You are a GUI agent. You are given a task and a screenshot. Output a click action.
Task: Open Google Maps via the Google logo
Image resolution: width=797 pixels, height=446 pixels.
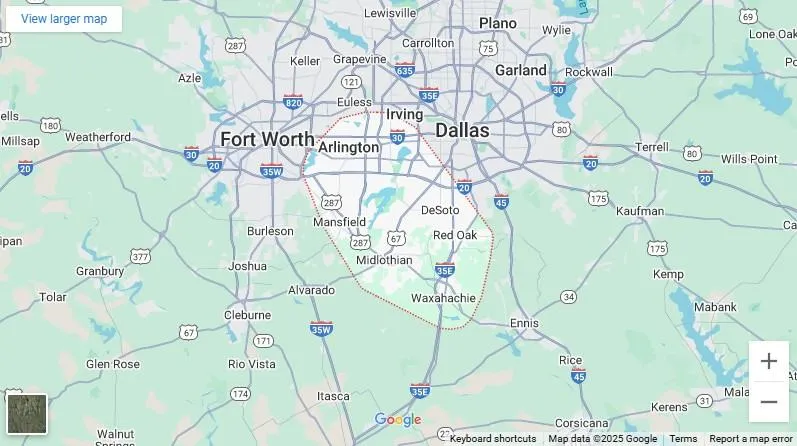398,420
